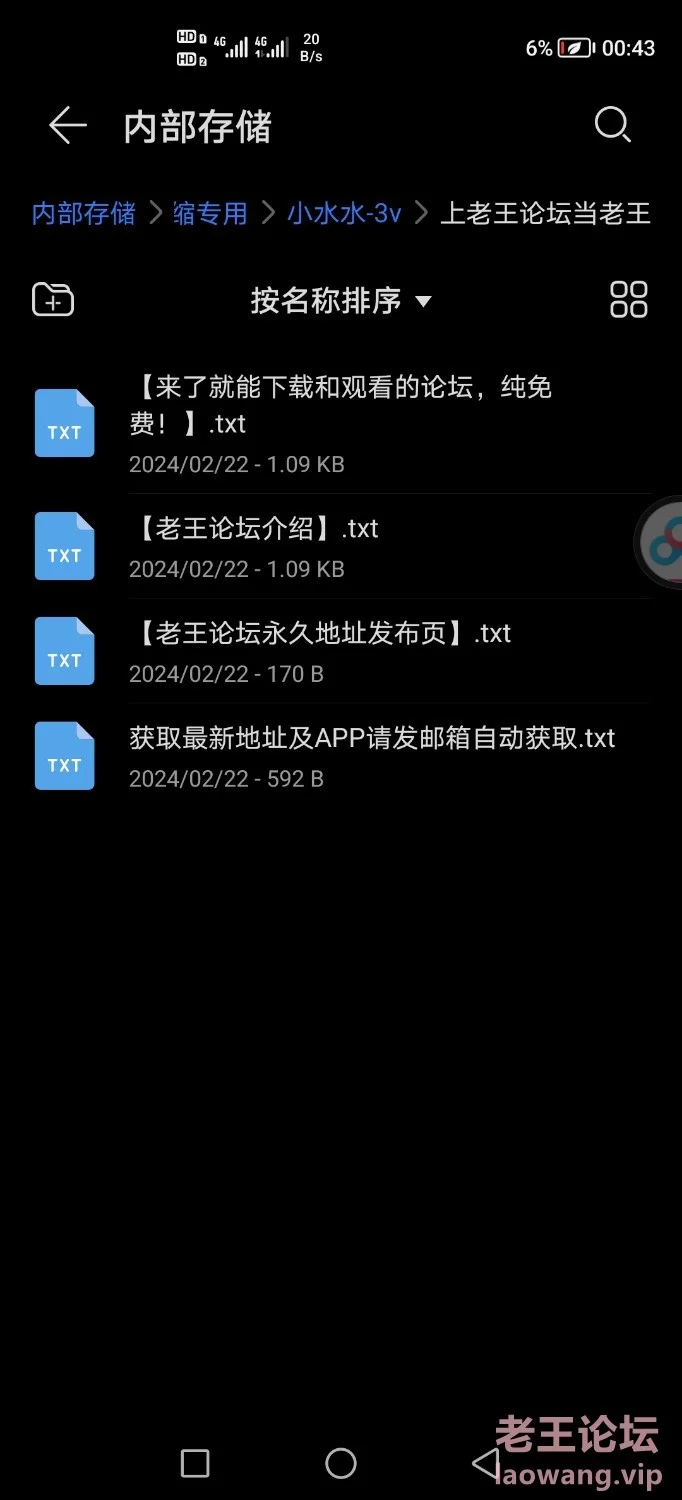Jump to 内部存储 in the breadcrumb
The height and width of the screenshot is (1500, 682).
point(83,213)
